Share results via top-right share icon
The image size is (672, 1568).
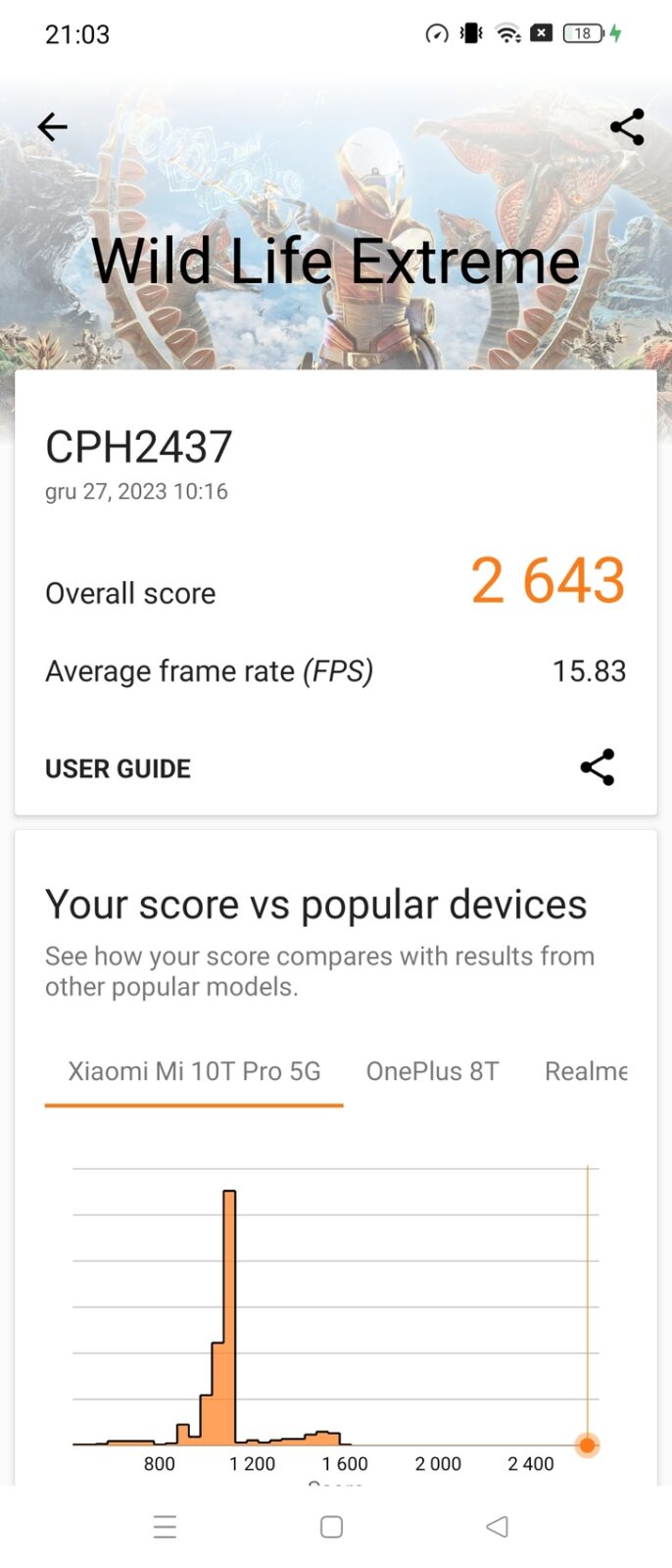click(626, 126)
